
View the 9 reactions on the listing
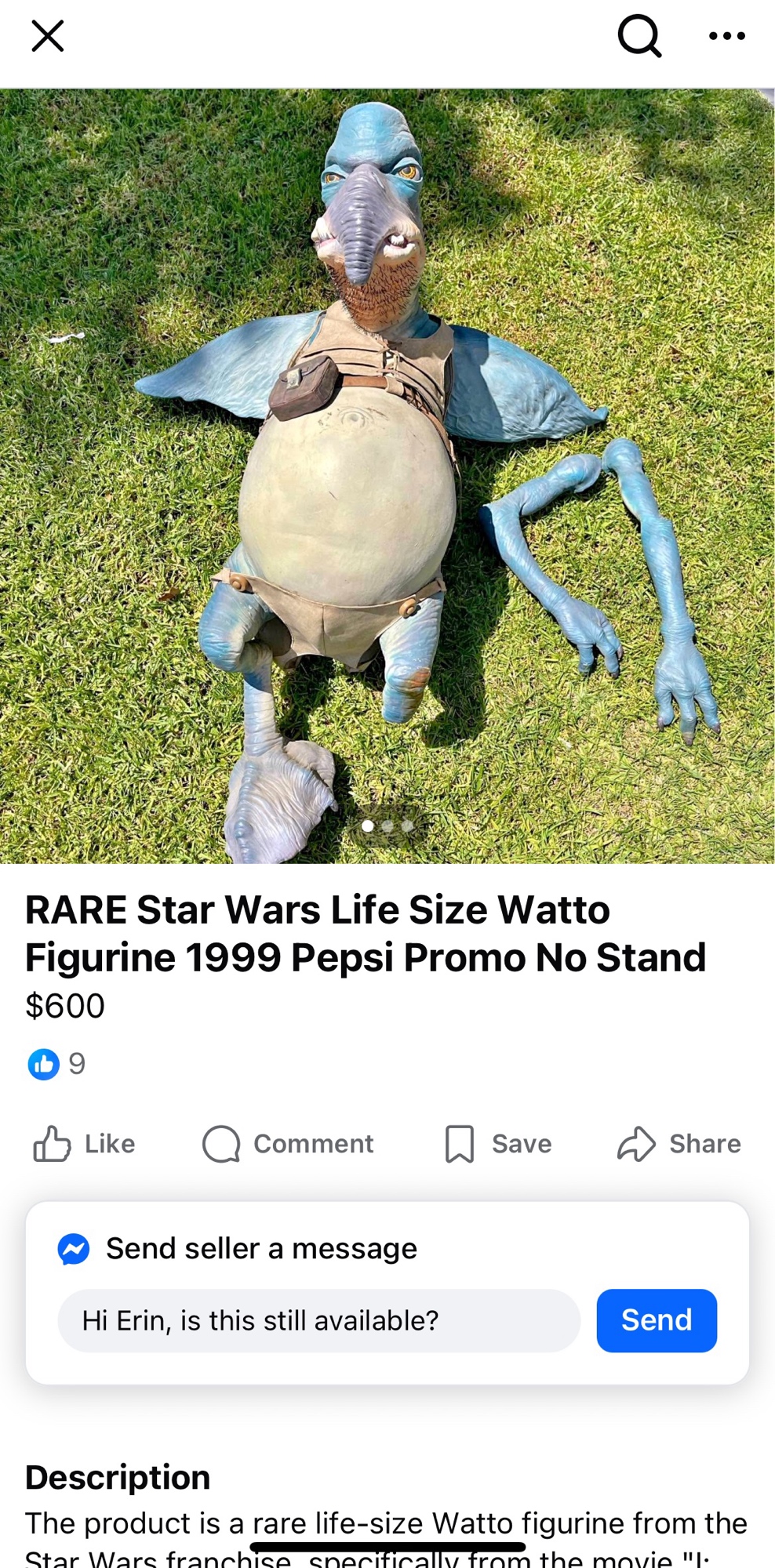[x=56, y=1064]
